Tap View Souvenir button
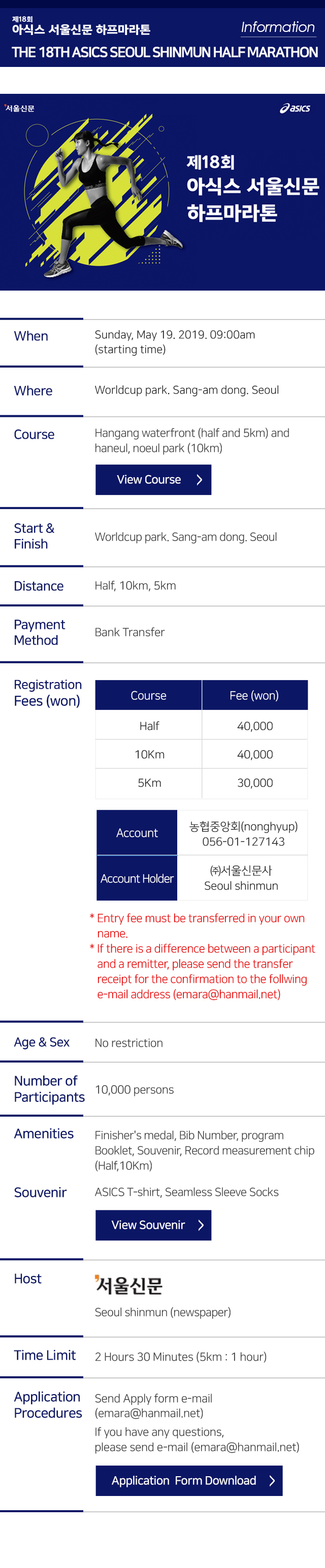The width and height of the screenshot is (325, 1568). (153, 1225)
